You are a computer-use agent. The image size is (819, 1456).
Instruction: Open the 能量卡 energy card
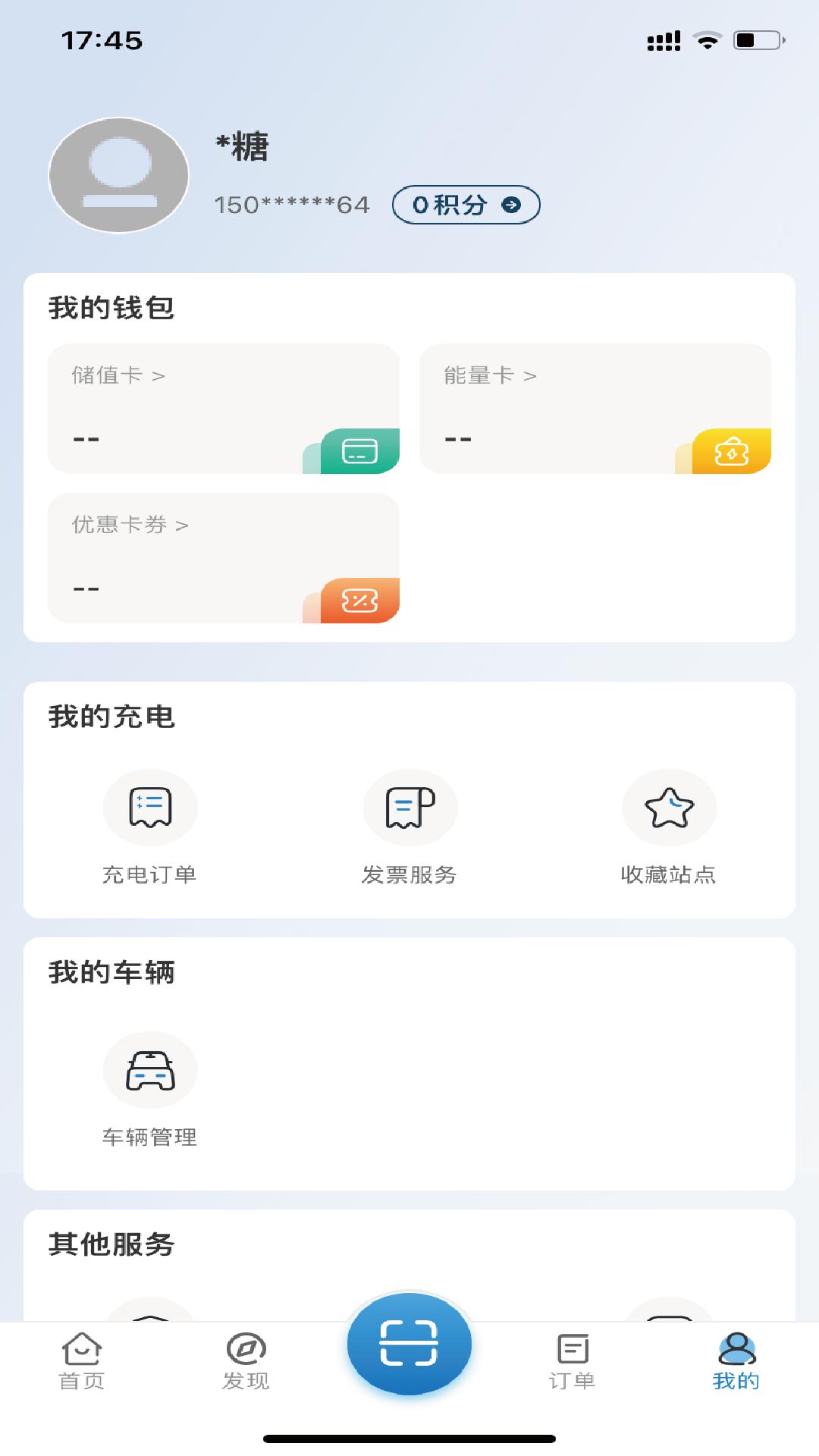coord(595,409)
